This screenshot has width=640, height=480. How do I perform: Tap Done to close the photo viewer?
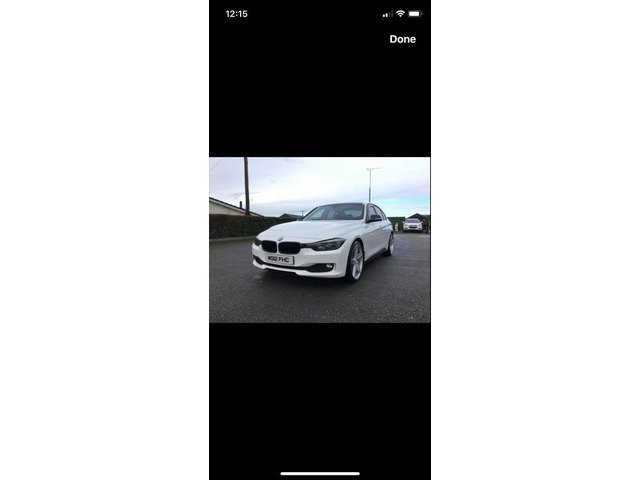[x=402, y=39]
